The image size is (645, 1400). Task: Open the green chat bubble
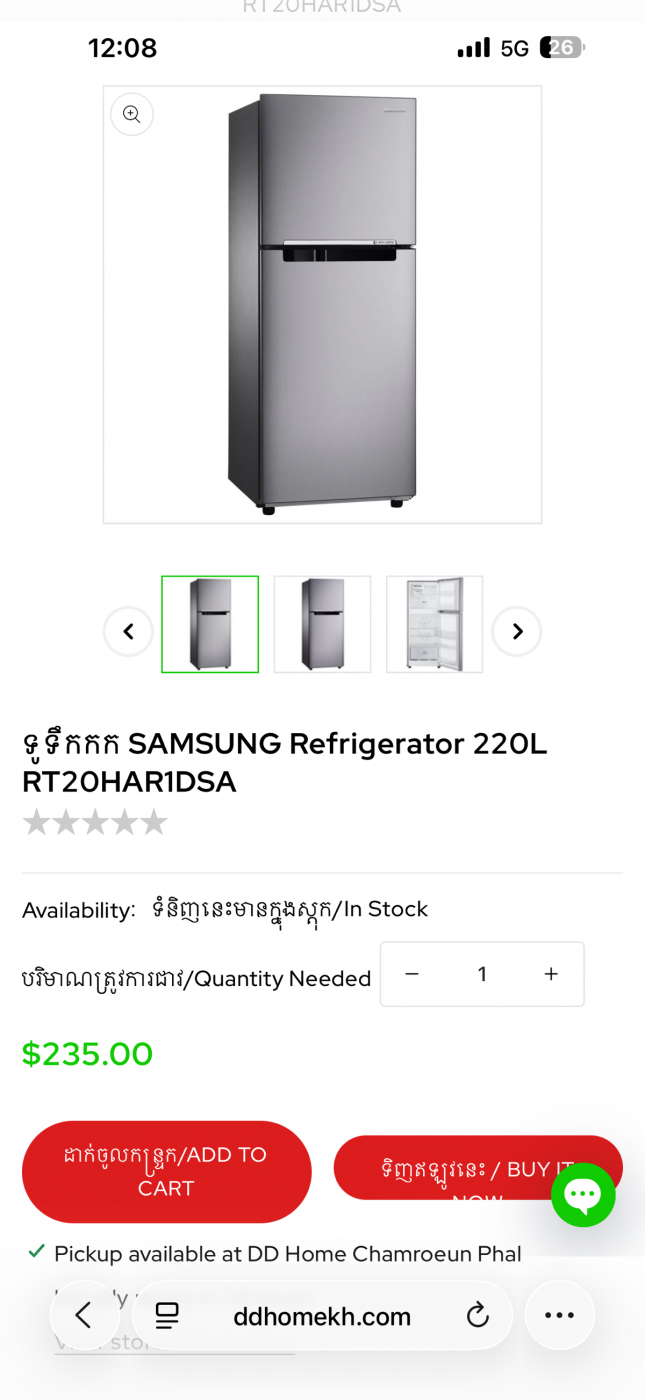pos(583,1195)
